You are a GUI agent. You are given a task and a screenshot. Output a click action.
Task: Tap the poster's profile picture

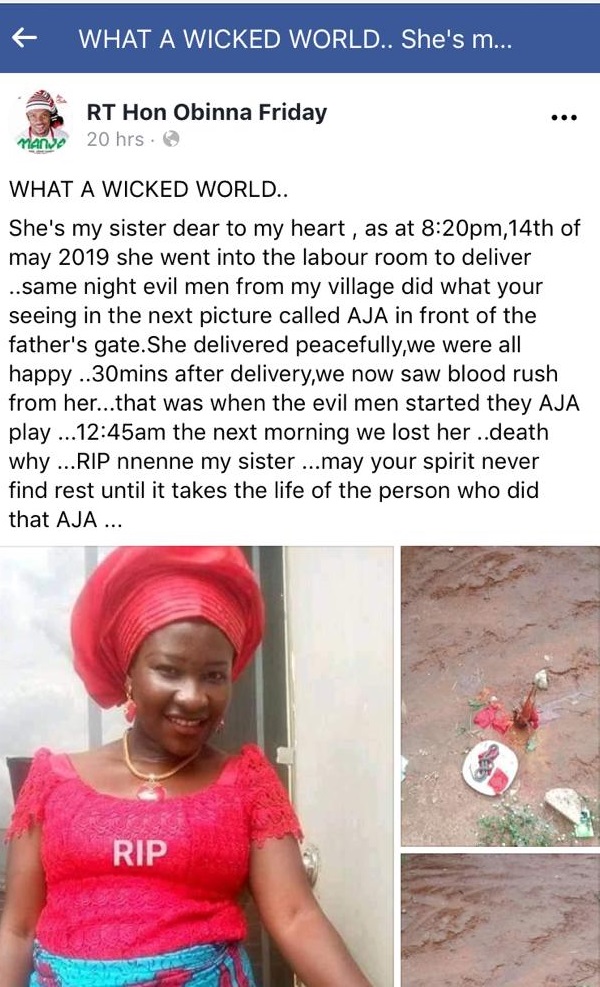(x=41, y=124)
